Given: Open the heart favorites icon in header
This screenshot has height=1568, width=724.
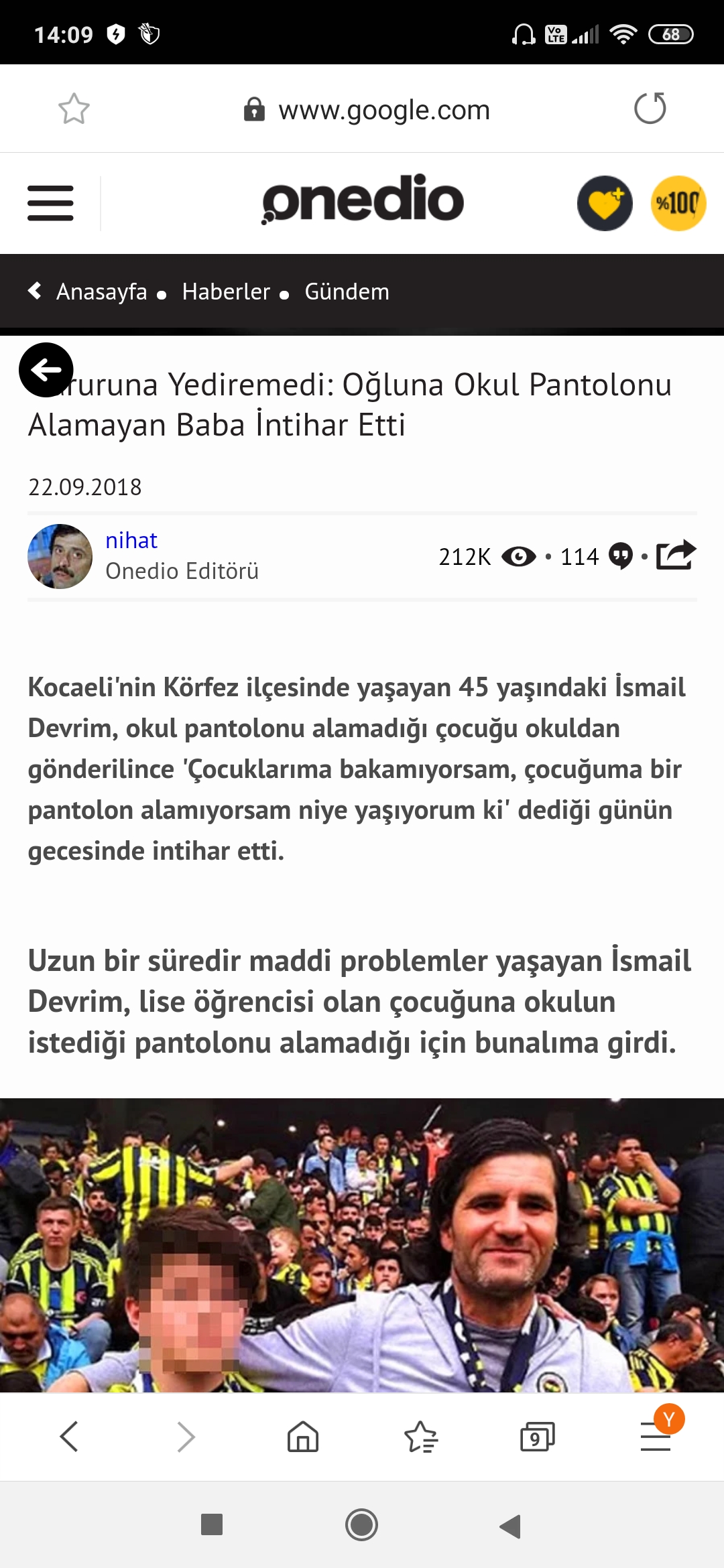Looking at the screenshot, I should pyautogui.click(x=605, y=203).
